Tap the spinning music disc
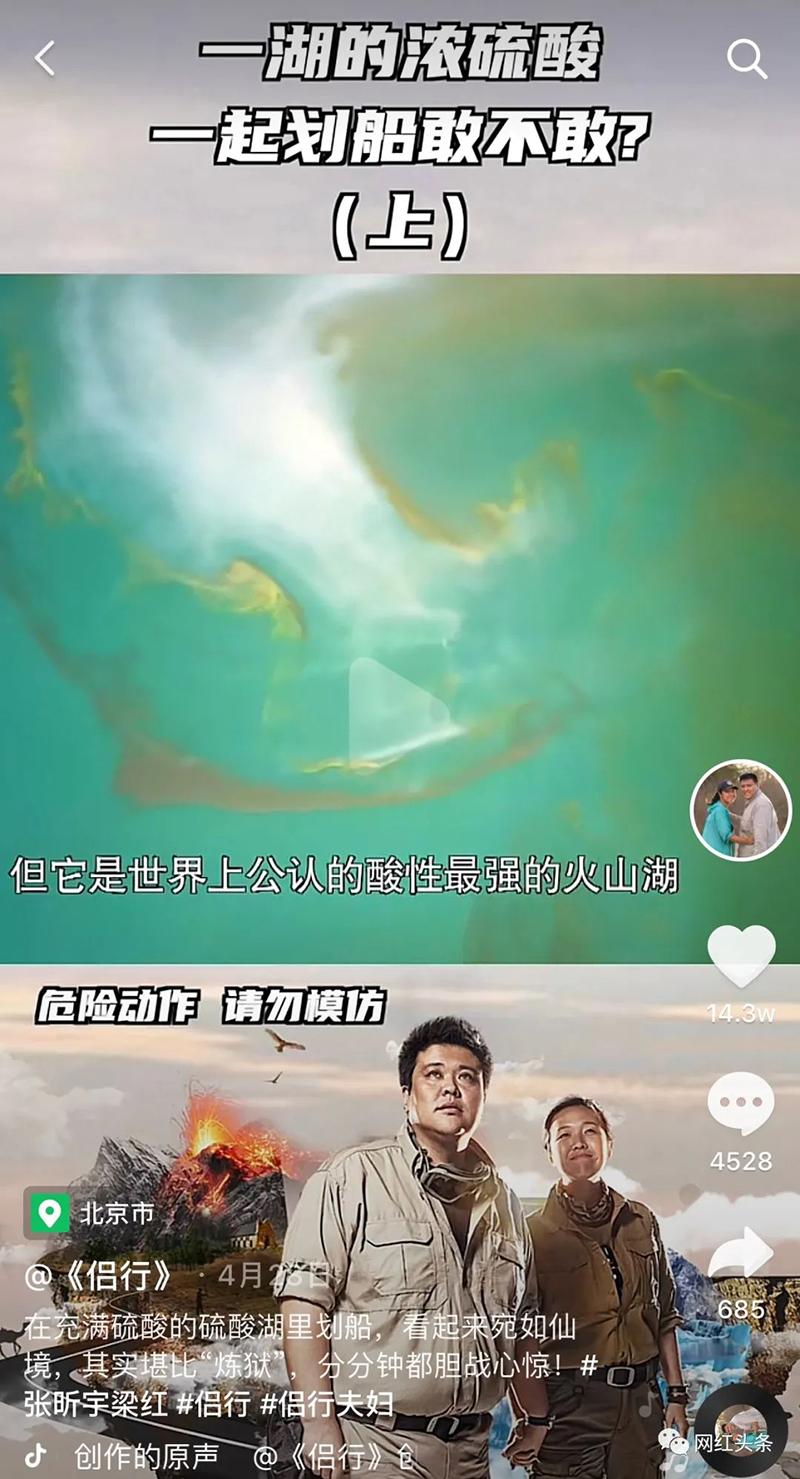The width and height of the screenshot is (800, 1479). pos(741,1428)
